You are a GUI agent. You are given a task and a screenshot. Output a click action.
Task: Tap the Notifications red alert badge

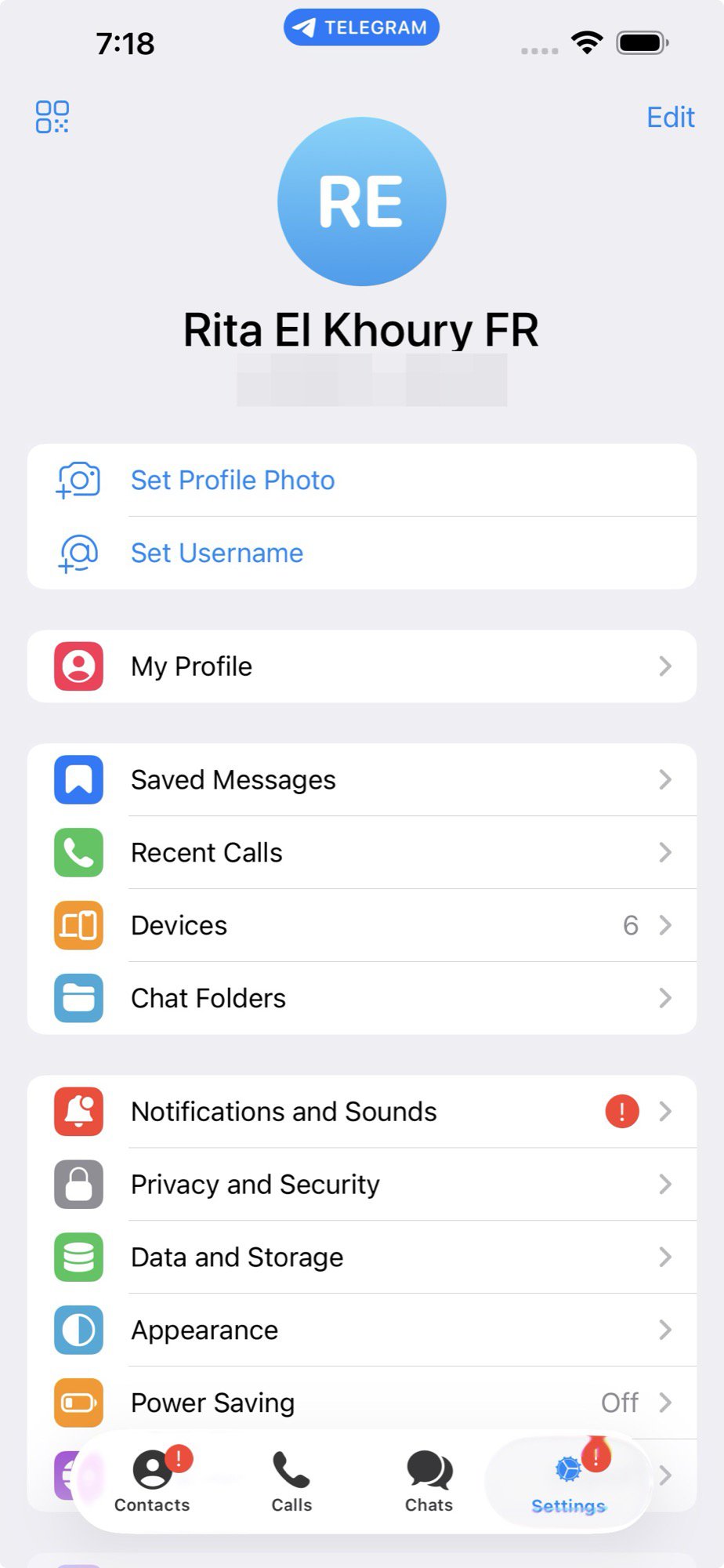click(x=621, y=1111)
